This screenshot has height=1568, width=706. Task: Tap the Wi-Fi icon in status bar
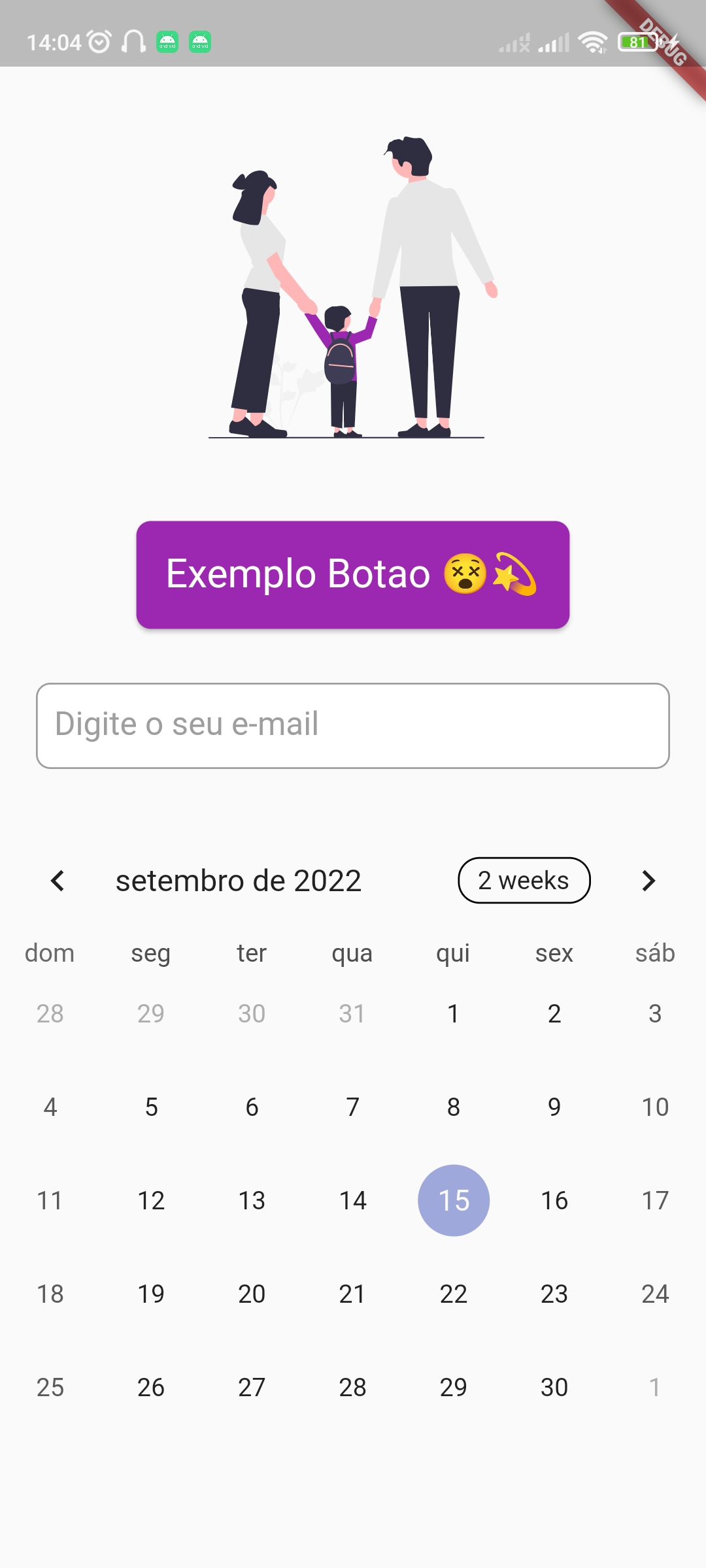pyautogui.click(x=592, y=41)
